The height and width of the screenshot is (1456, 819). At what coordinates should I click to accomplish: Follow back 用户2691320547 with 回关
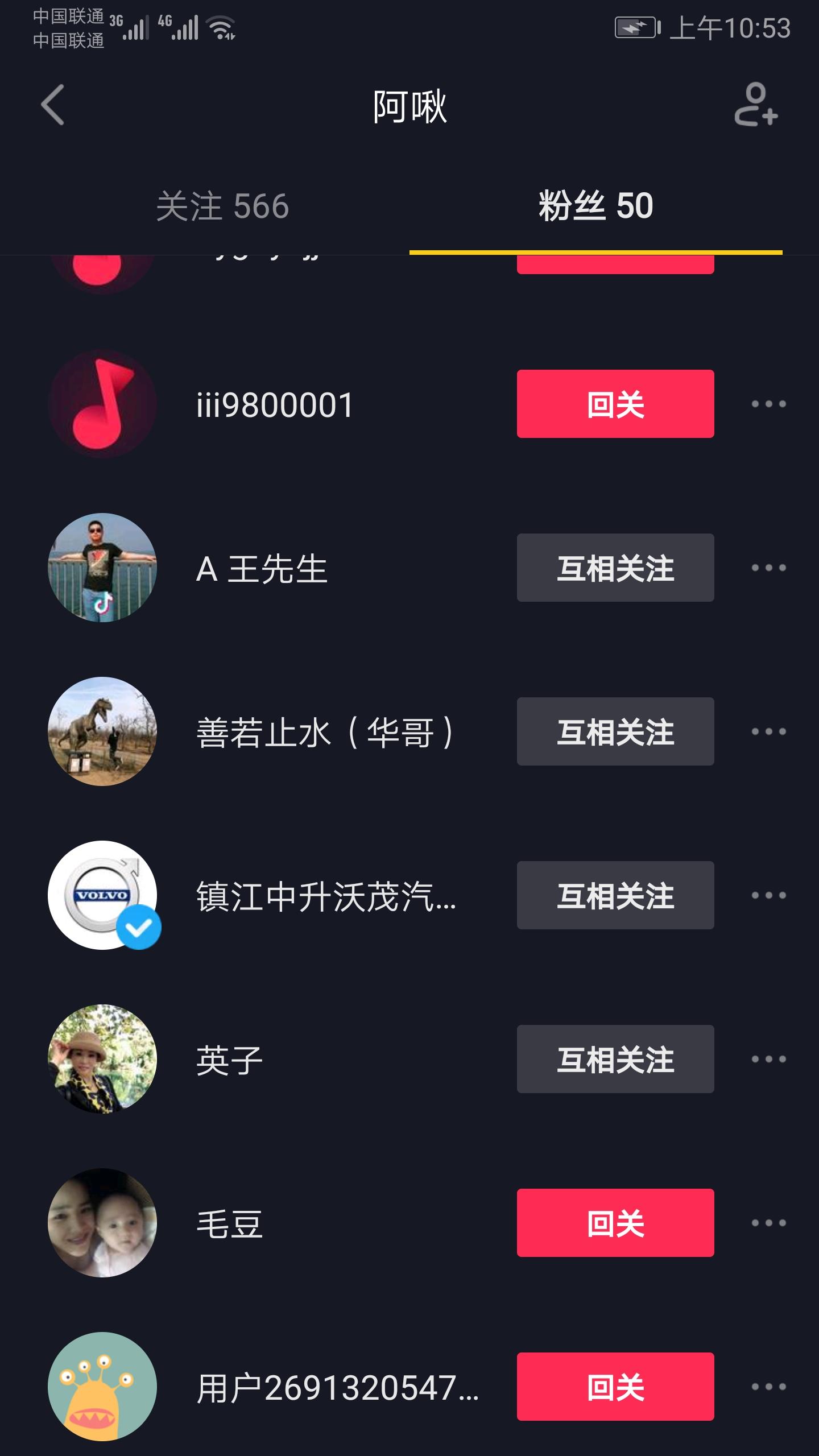(x=615, y=1387)
